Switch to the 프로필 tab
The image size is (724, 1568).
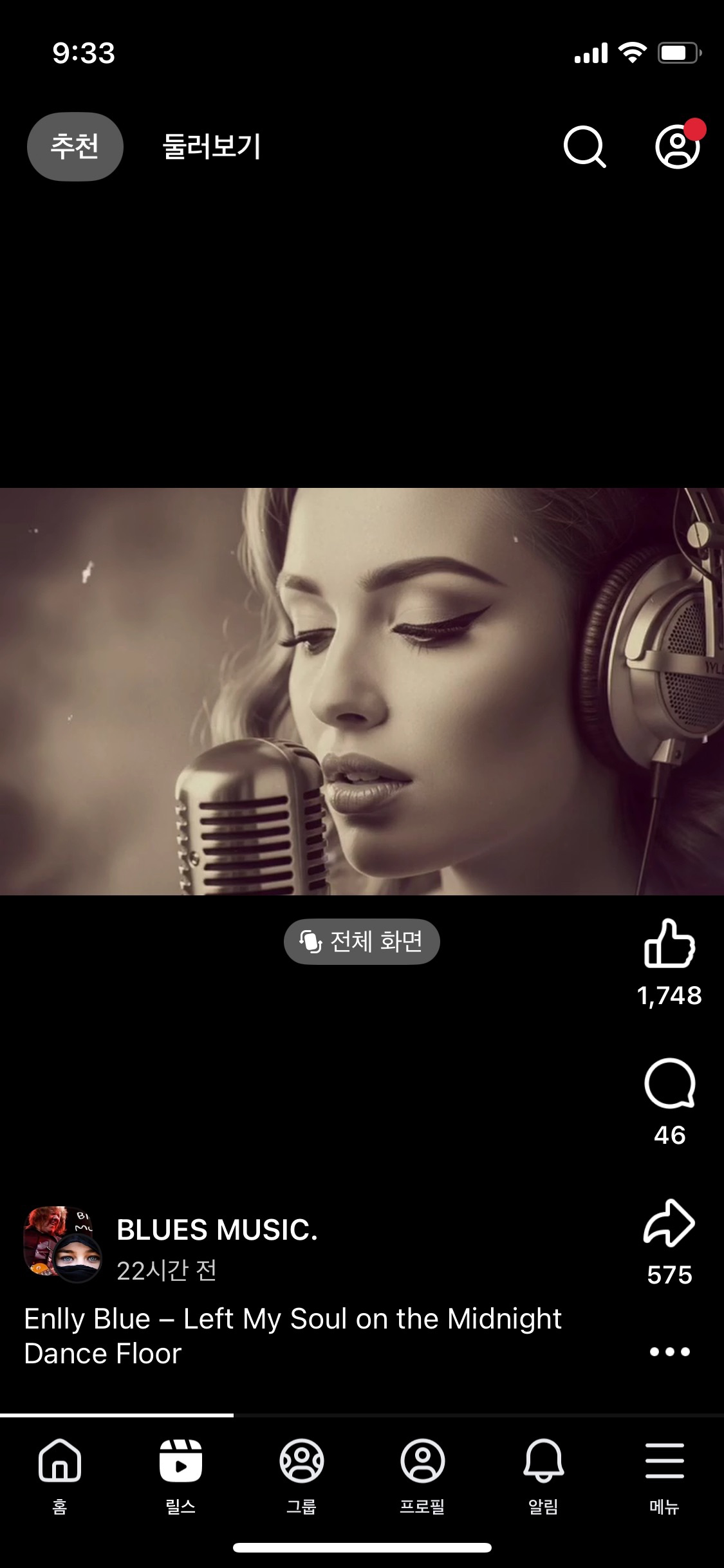pyautogui.click(x=422, y=1474)
